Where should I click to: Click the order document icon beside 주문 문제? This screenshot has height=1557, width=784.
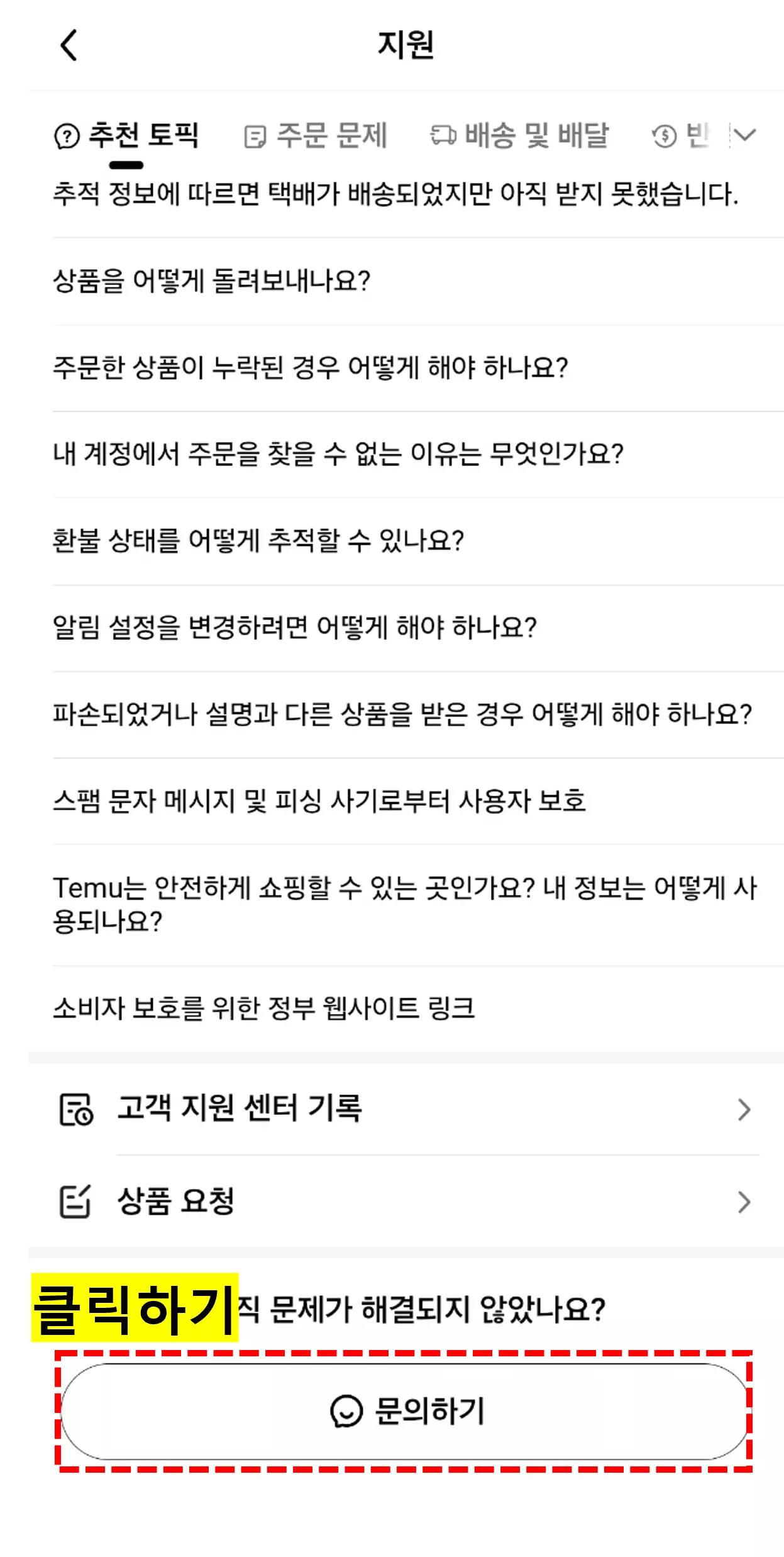click(x=254, y=134)
